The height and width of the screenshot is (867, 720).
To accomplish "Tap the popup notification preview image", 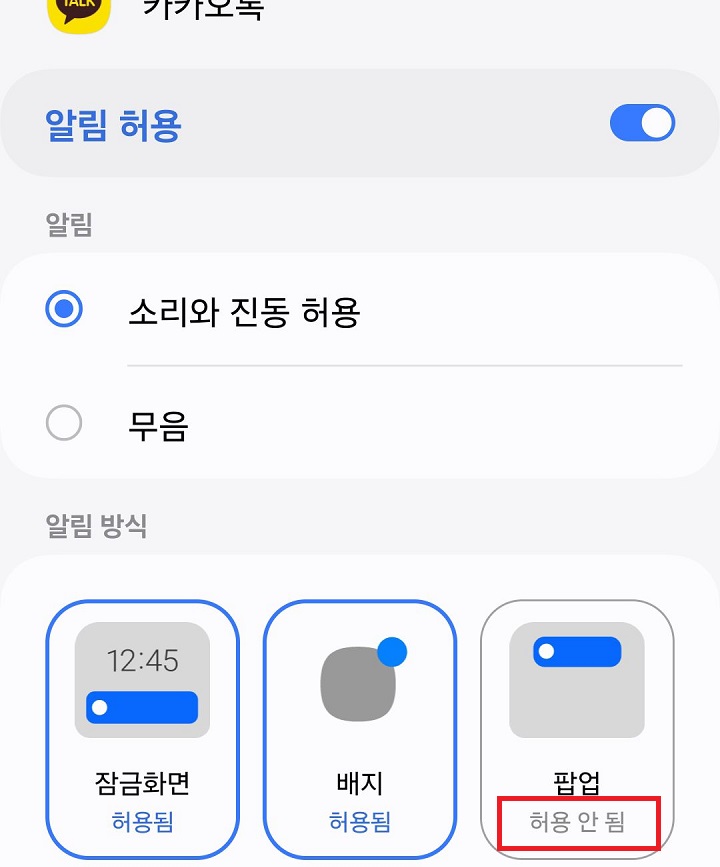I will point(578,680).
